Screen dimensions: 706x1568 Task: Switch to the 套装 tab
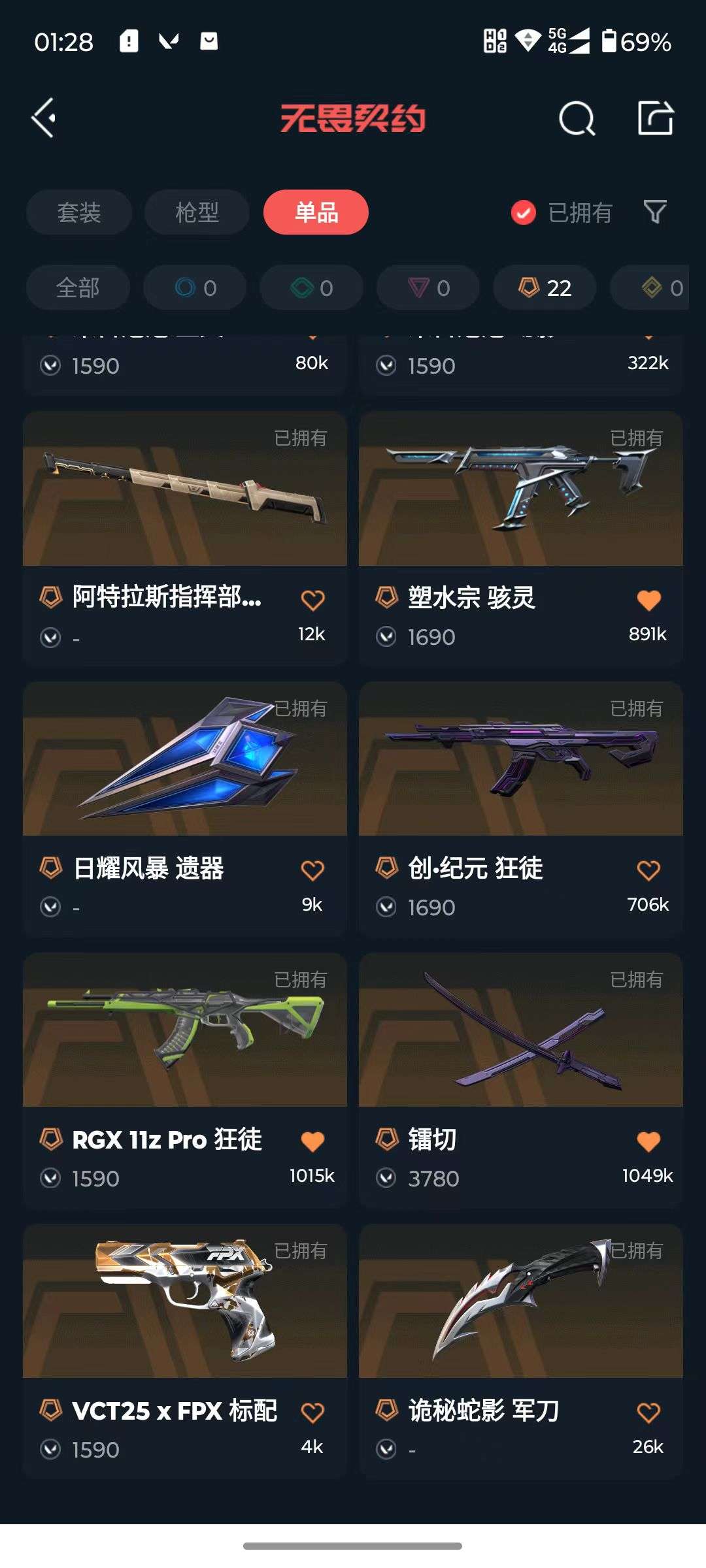tap(78, 212)
